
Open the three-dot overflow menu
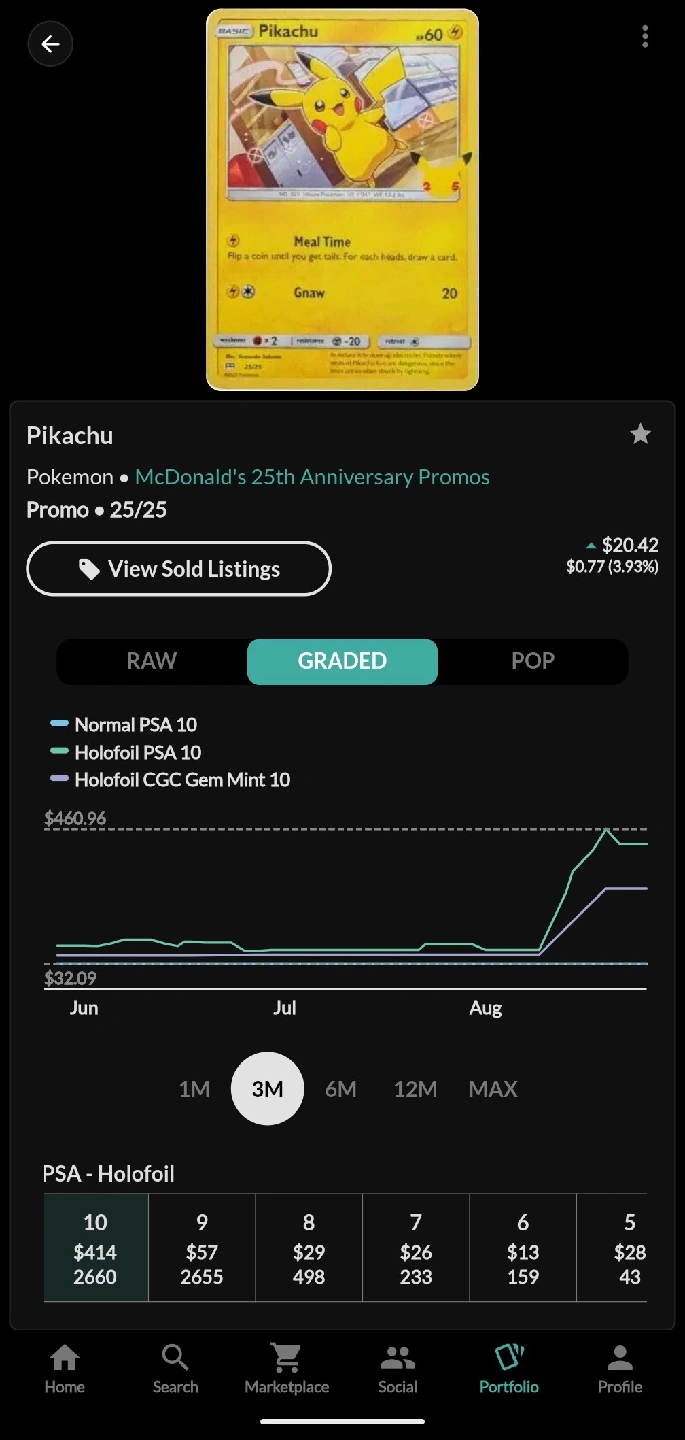(645, 37)
